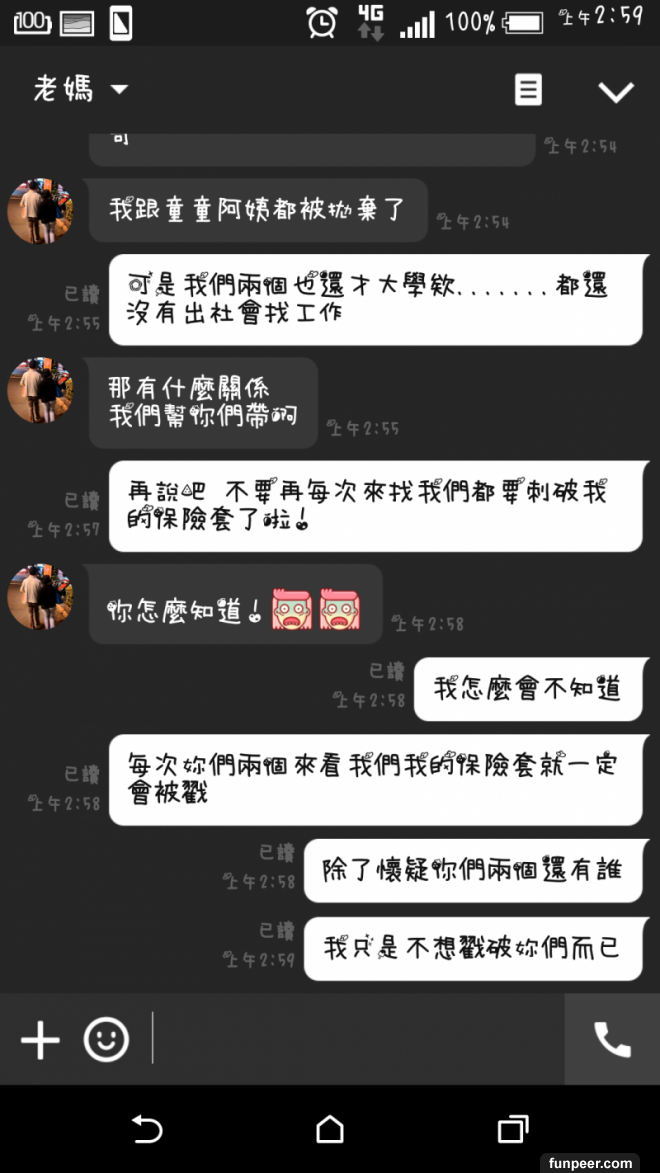Image resolution: width=660 pixels, height=1173 pixels.
Task: Open the recent apps switcher
Action: pyautogui.click(x=512, y=1130)
